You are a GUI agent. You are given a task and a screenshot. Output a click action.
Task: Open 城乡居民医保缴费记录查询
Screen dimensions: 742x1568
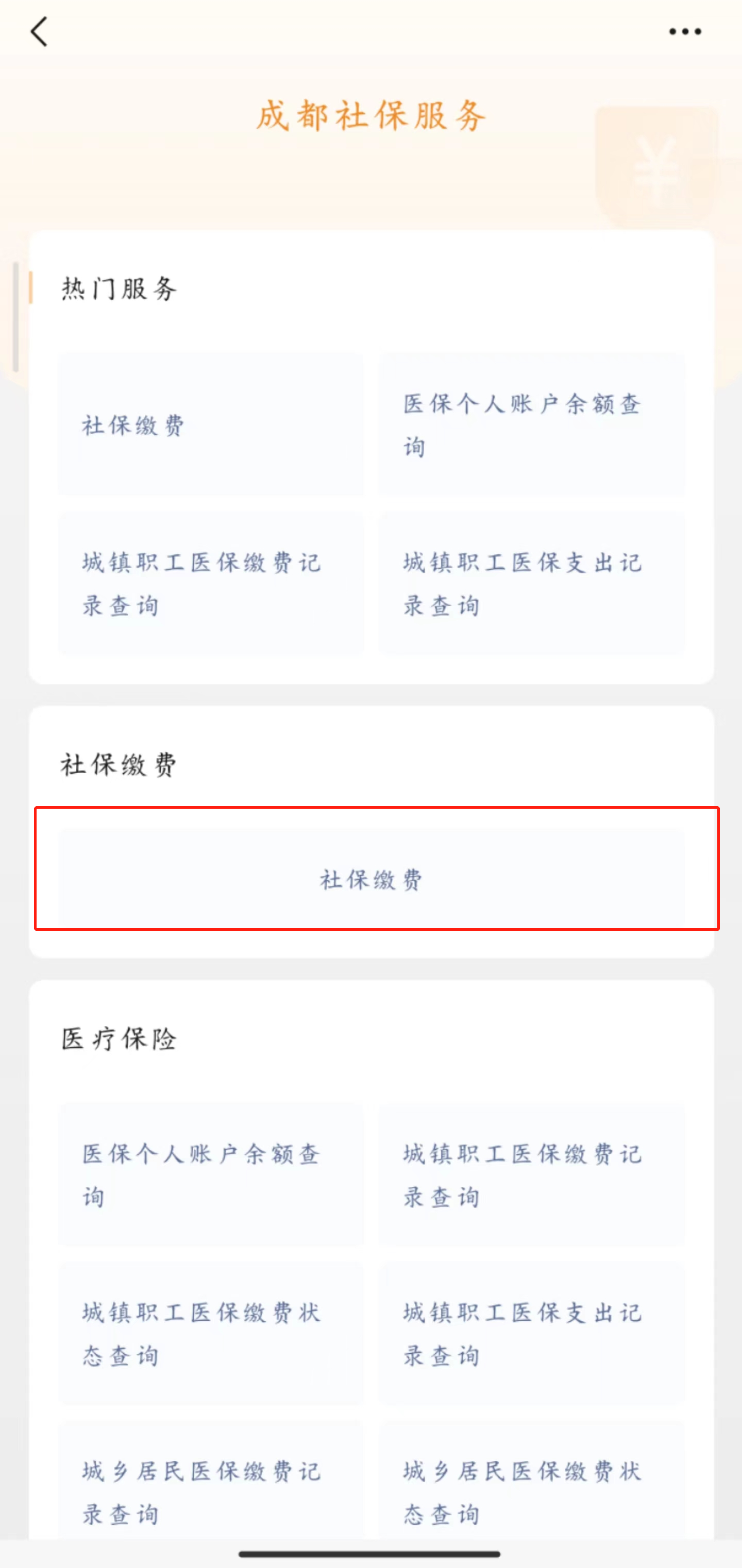[x=211, y=1491]
